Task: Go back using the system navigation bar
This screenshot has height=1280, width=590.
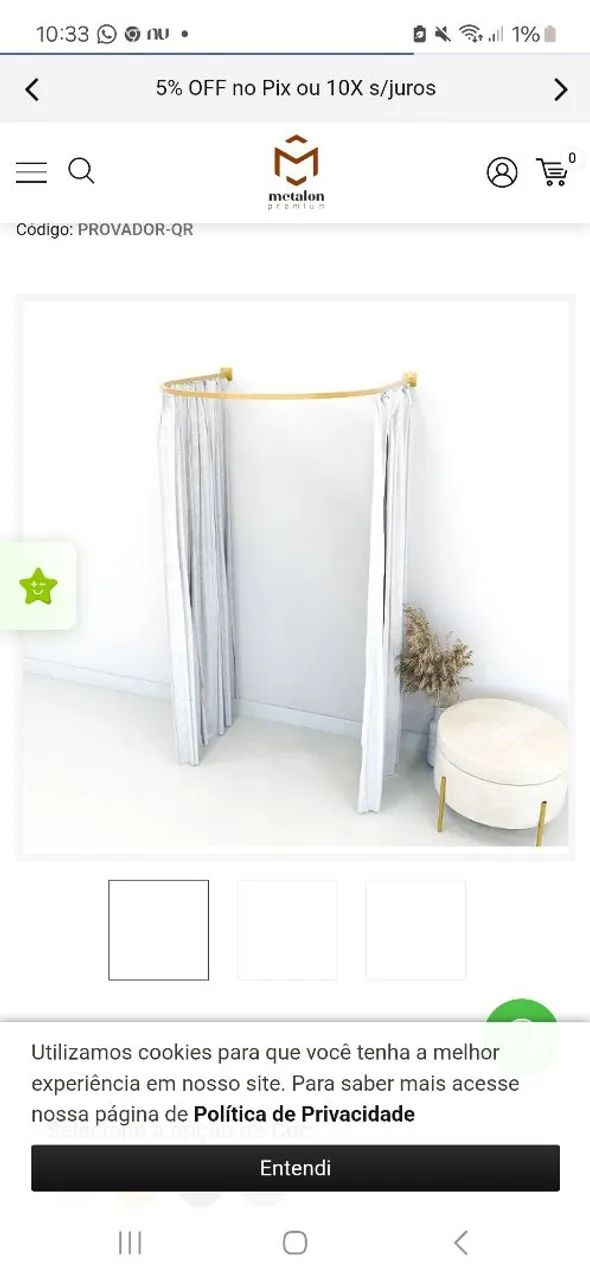Action: (x=460, y=1242)
